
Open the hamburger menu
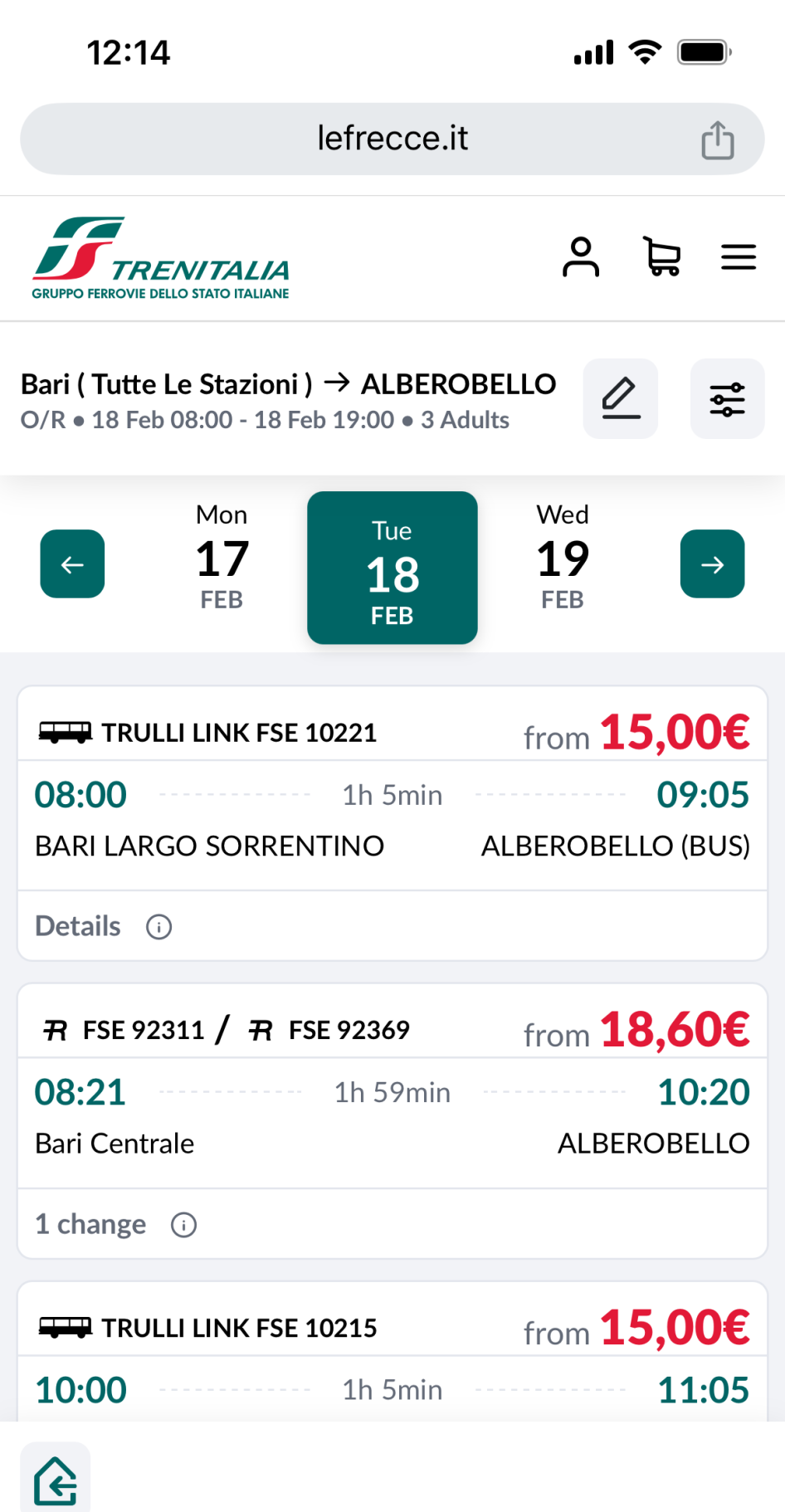click(738, 257)
